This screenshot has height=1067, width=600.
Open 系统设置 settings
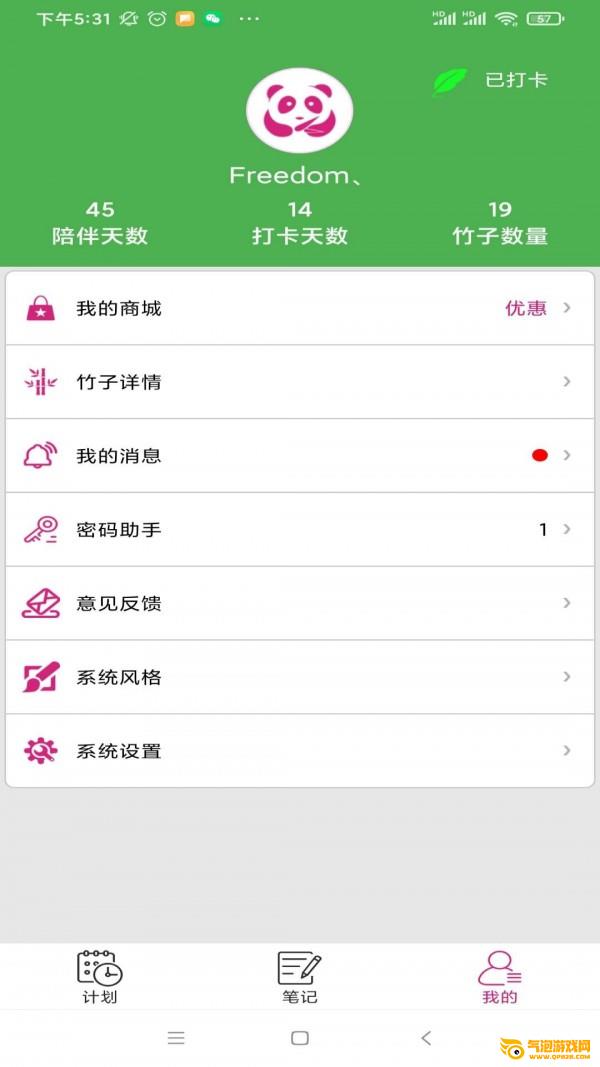[x=300, y=751]
